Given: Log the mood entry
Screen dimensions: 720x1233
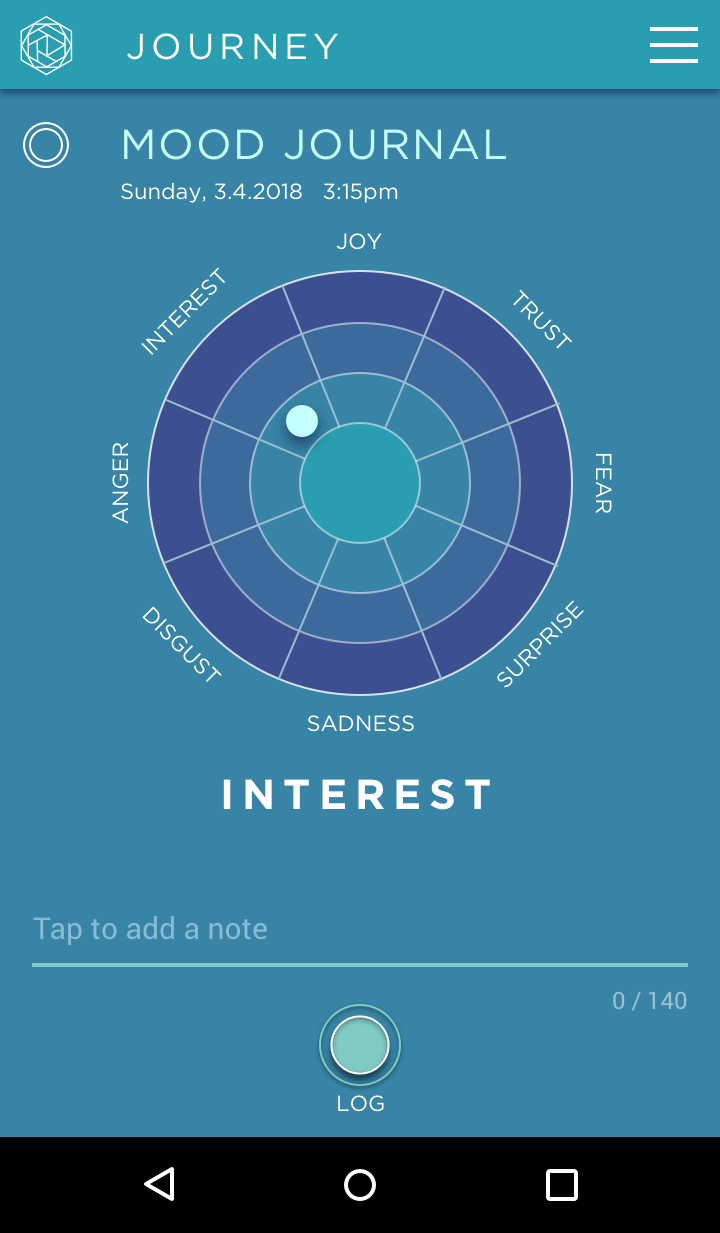Looking at the screenshot, I should click(x=360, y=1045).
